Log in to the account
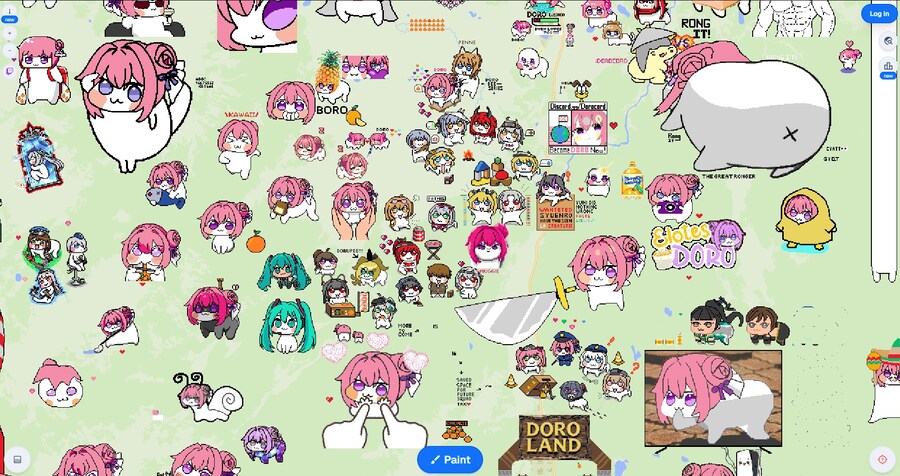The image size is (900, 476). tap(879, 14)
